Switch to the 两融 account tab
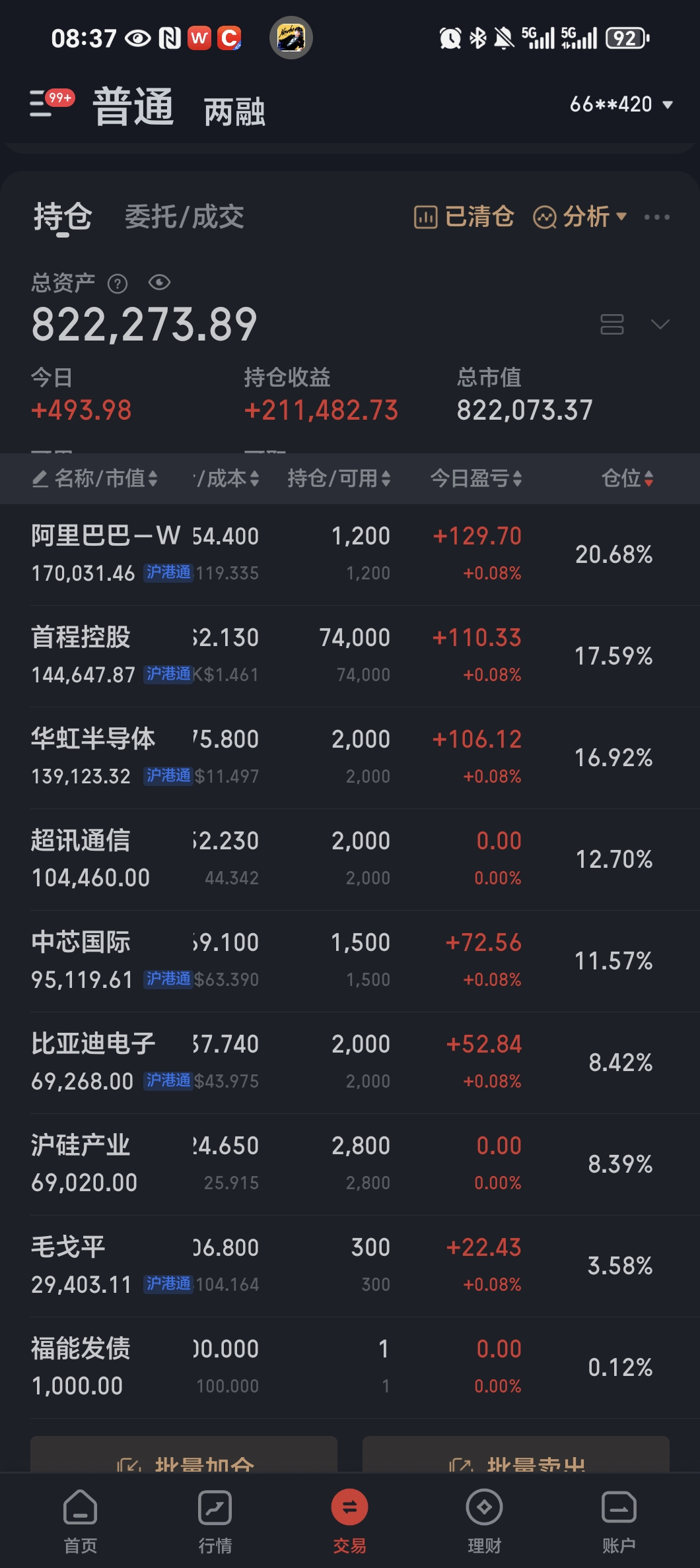Viewport: 700px width, 1568px height. [234, 112]
